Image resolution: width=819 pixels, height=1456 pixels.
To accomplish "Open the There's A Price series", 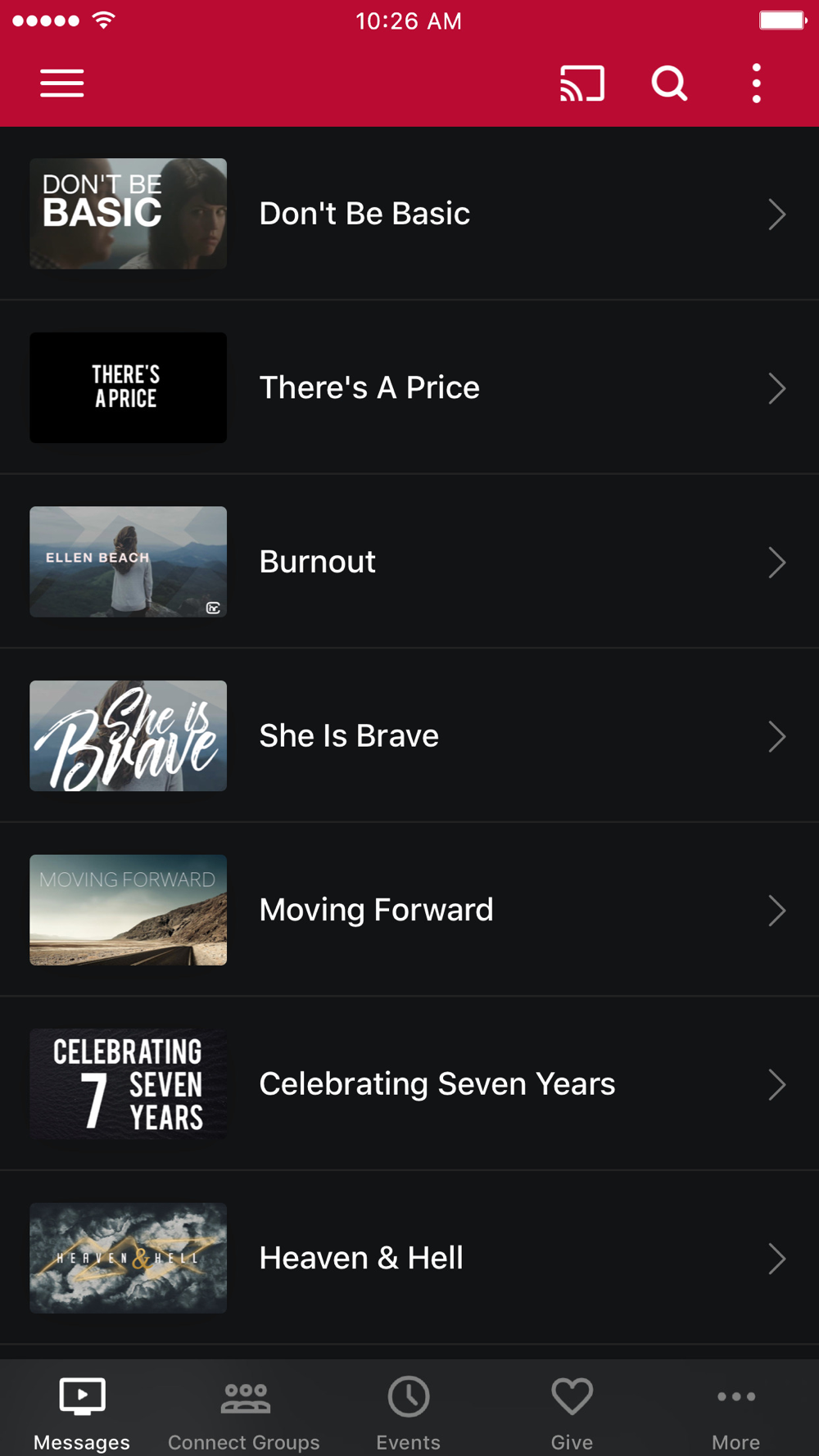I will pyautogui.click(x=409, y=387).
